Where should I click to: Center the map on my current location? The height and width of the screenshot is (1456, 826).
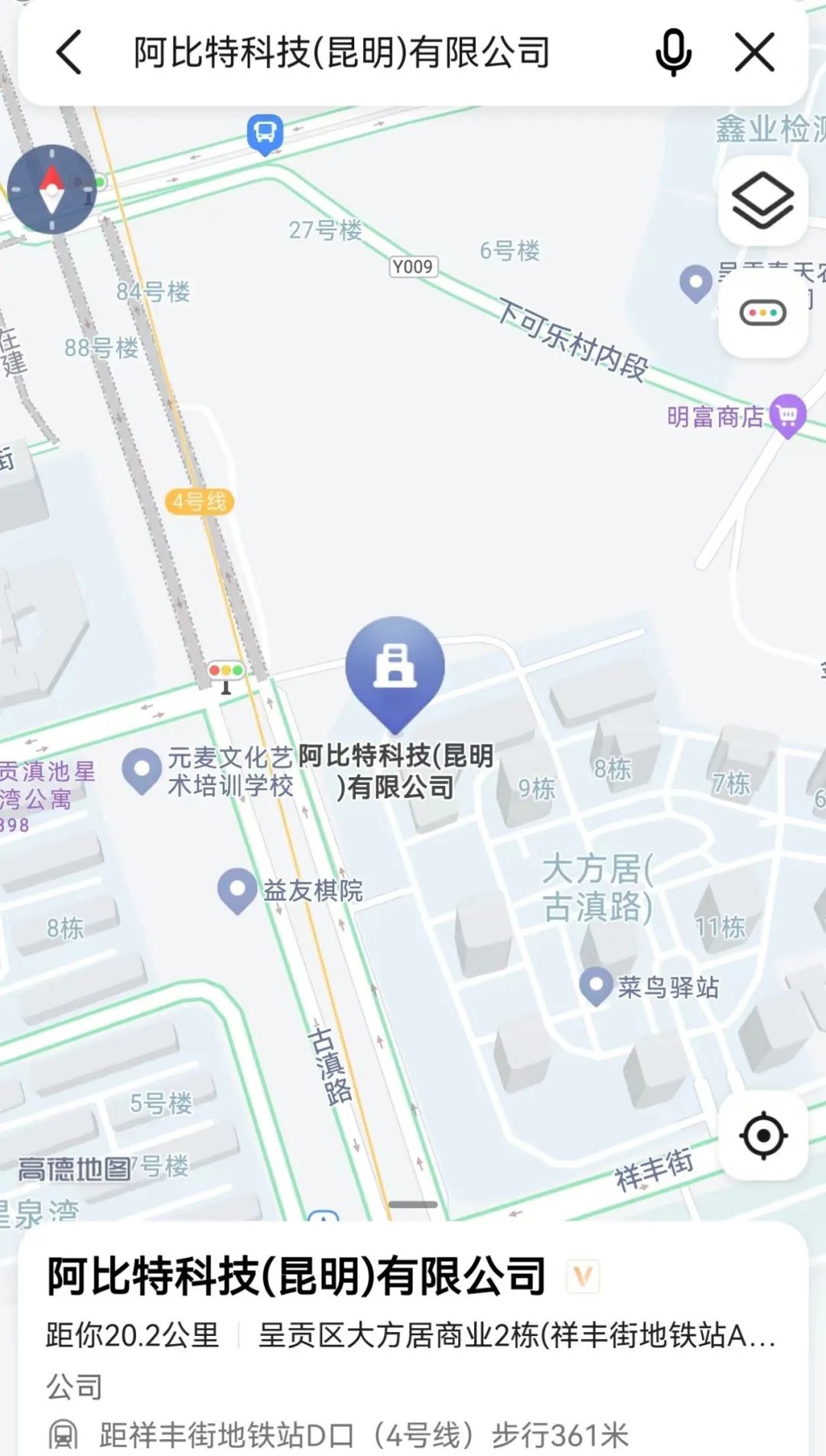763,1135
